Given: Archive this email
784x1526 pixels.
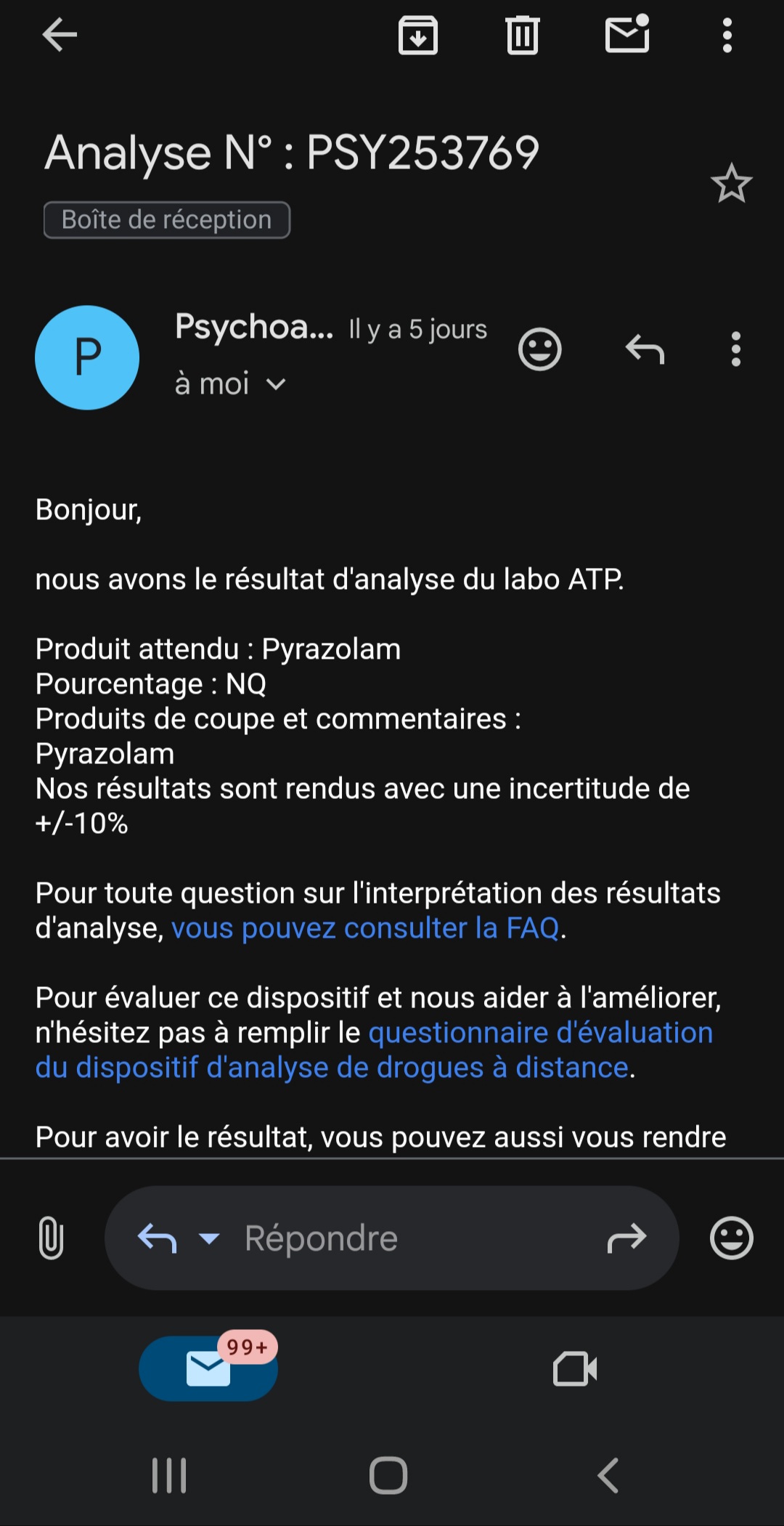Looking at the screenshot, I should (418, 35).
